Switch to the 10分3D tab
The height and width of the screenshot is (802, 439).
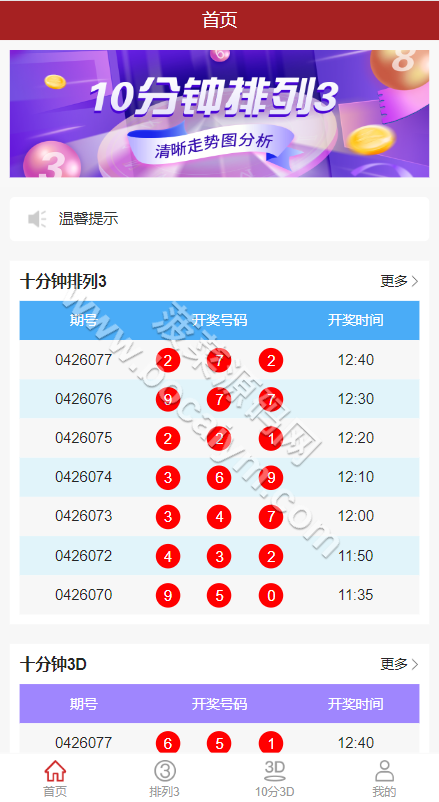pyautogui.click(x=275, y=778)
